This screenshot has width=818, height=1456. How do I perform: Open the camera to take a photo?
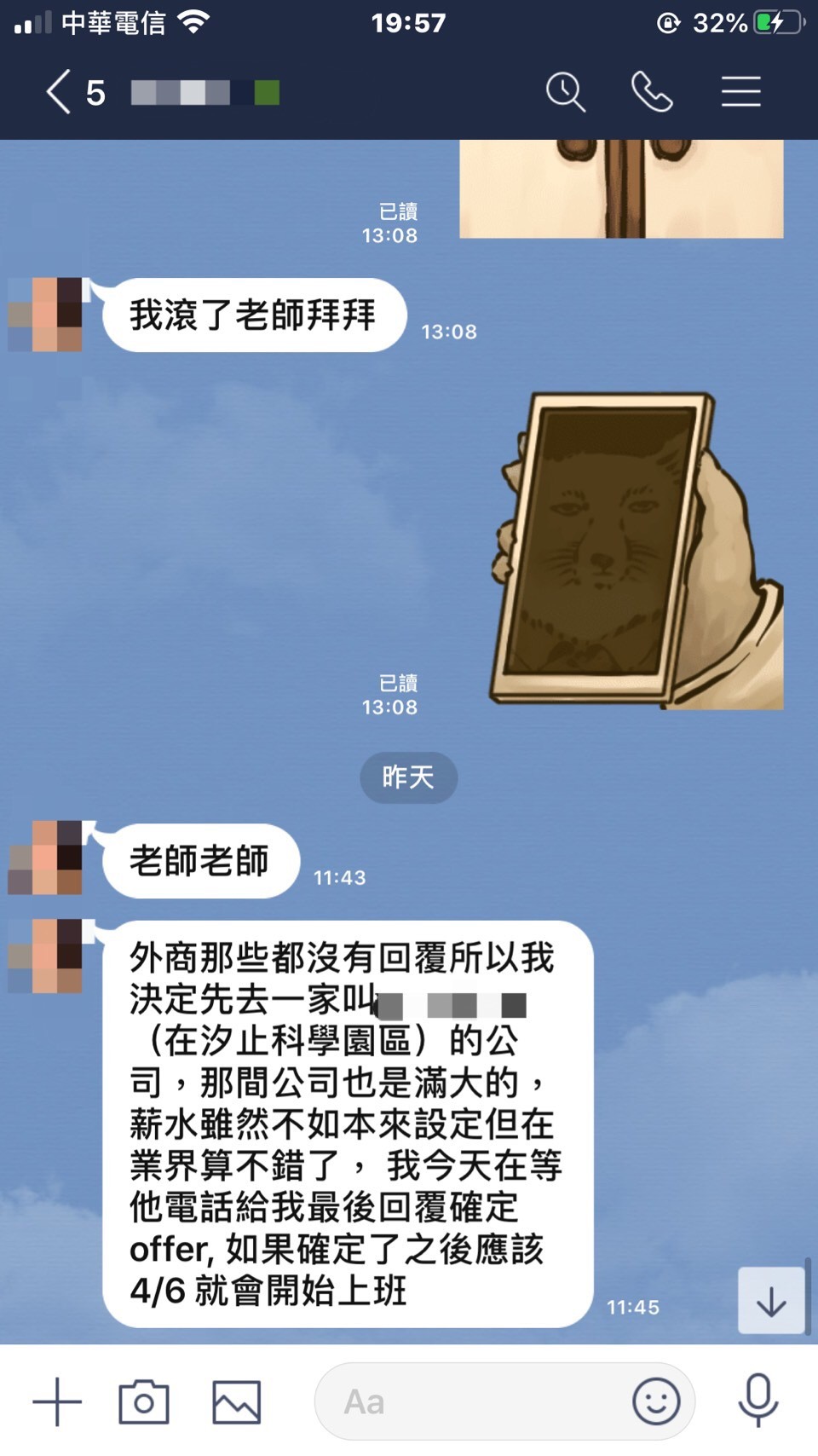click(144, 1401)
